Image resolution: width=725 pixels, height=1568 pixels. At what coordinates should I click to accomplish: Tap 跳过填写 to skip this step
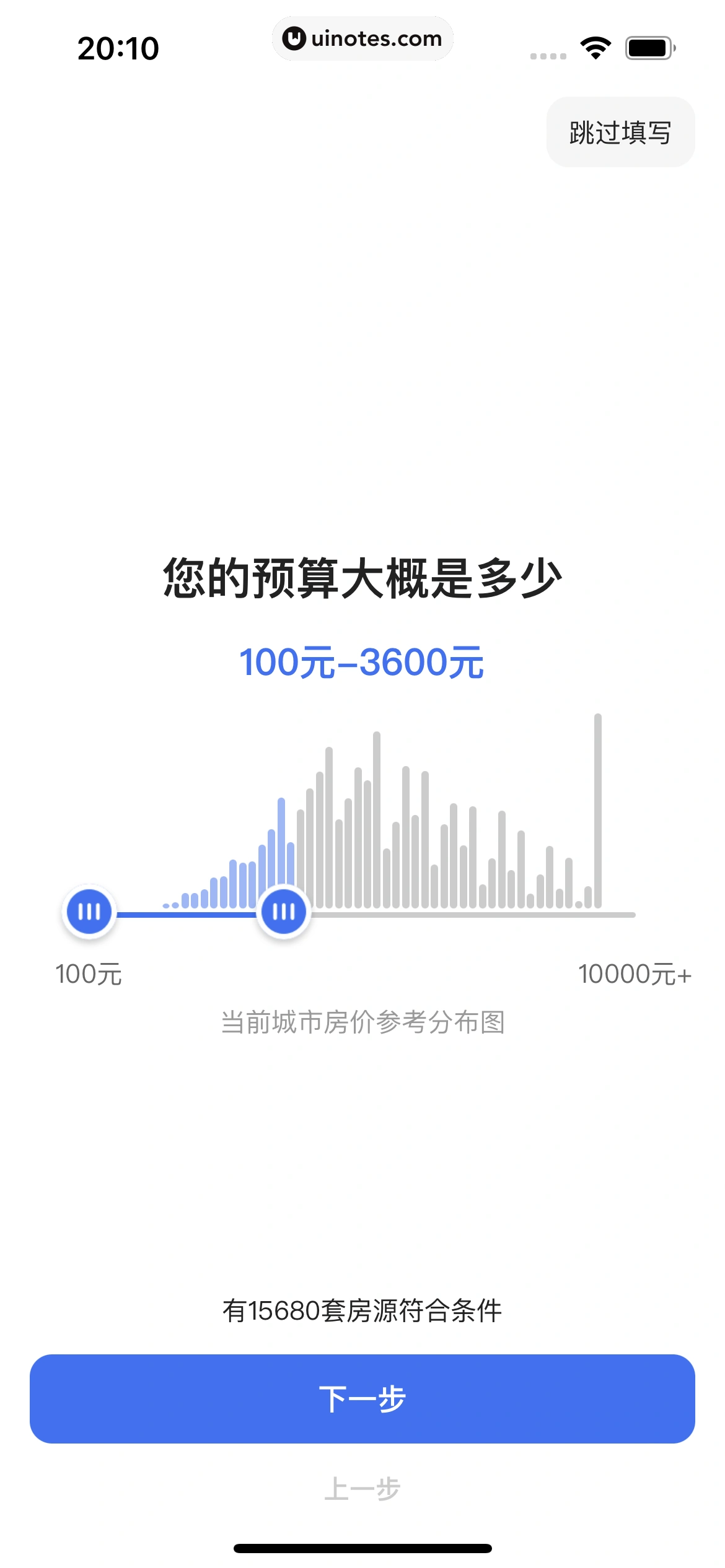(x=620, y=133)
